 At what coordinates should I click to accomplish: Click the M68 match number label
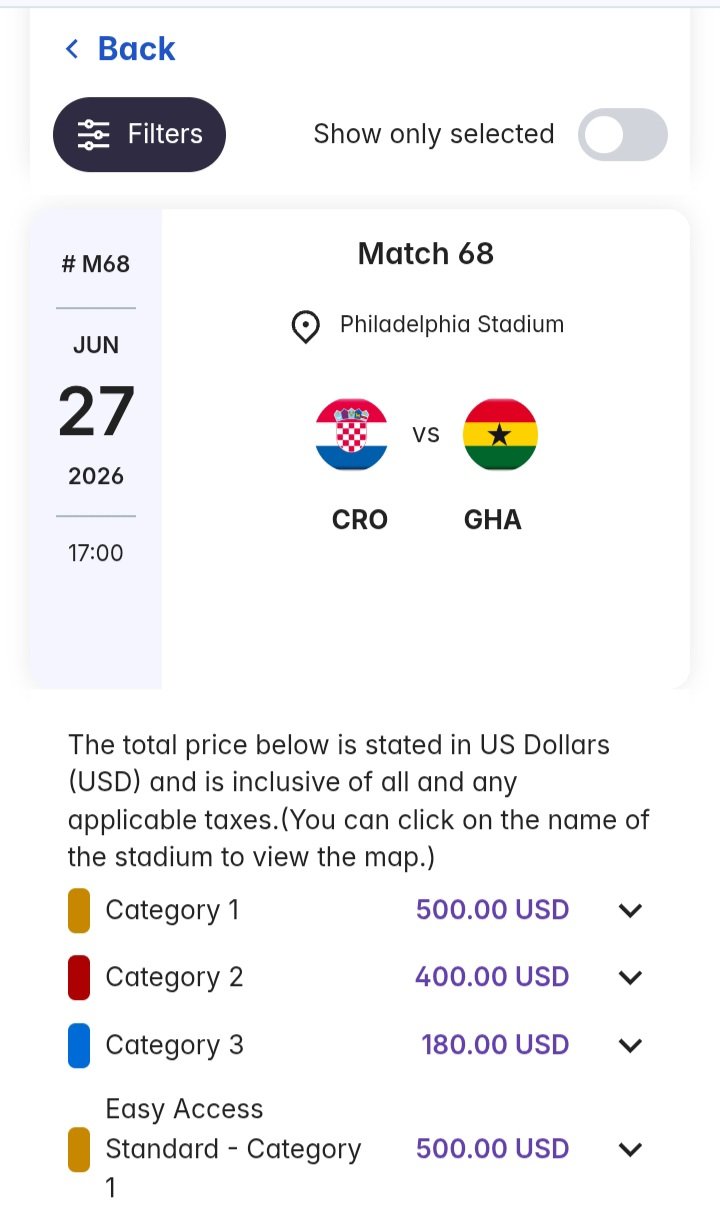coord(95,263)
